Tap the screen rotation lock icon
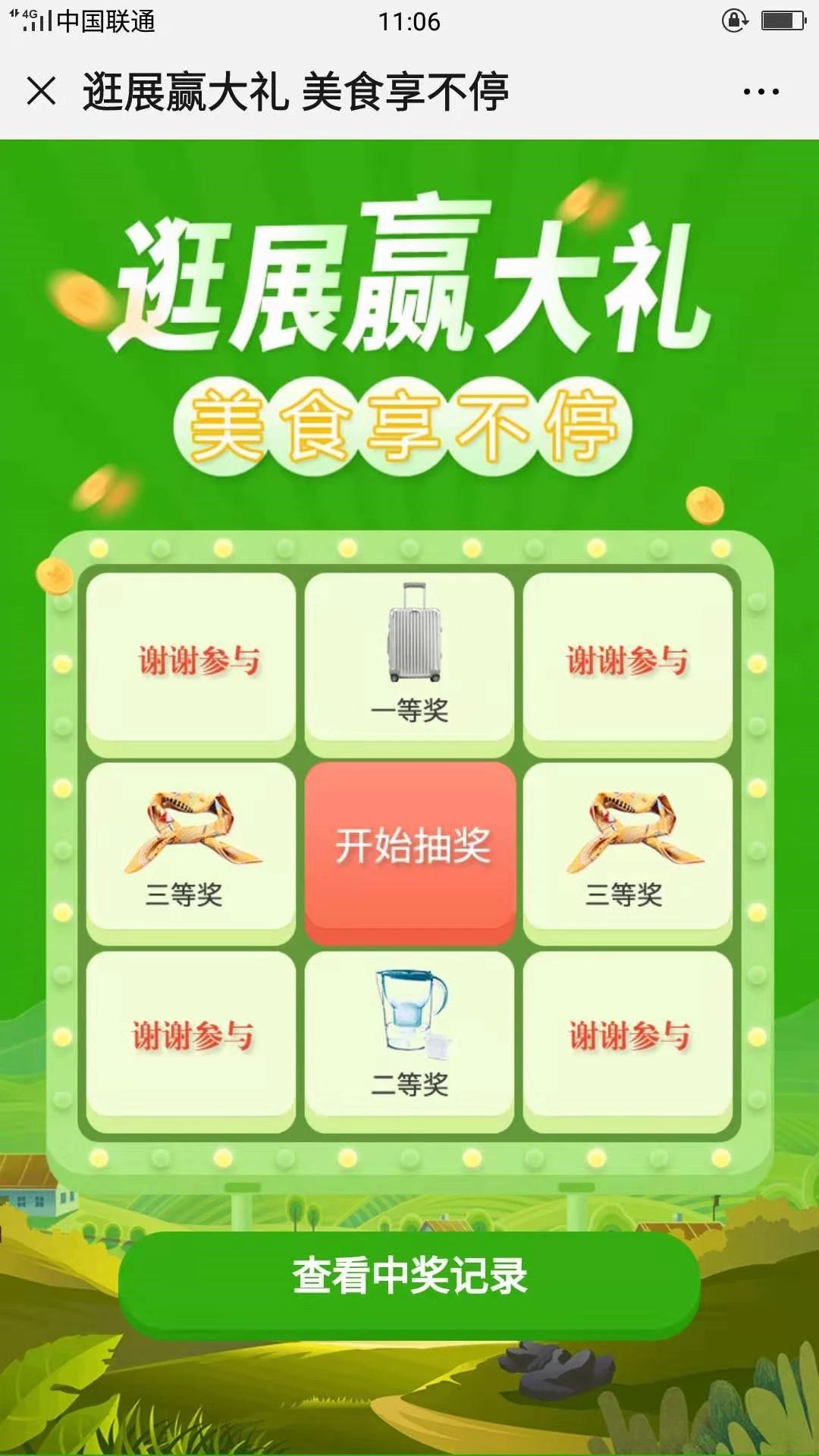The image size is (819, 1456). click(x=733, y=19)
